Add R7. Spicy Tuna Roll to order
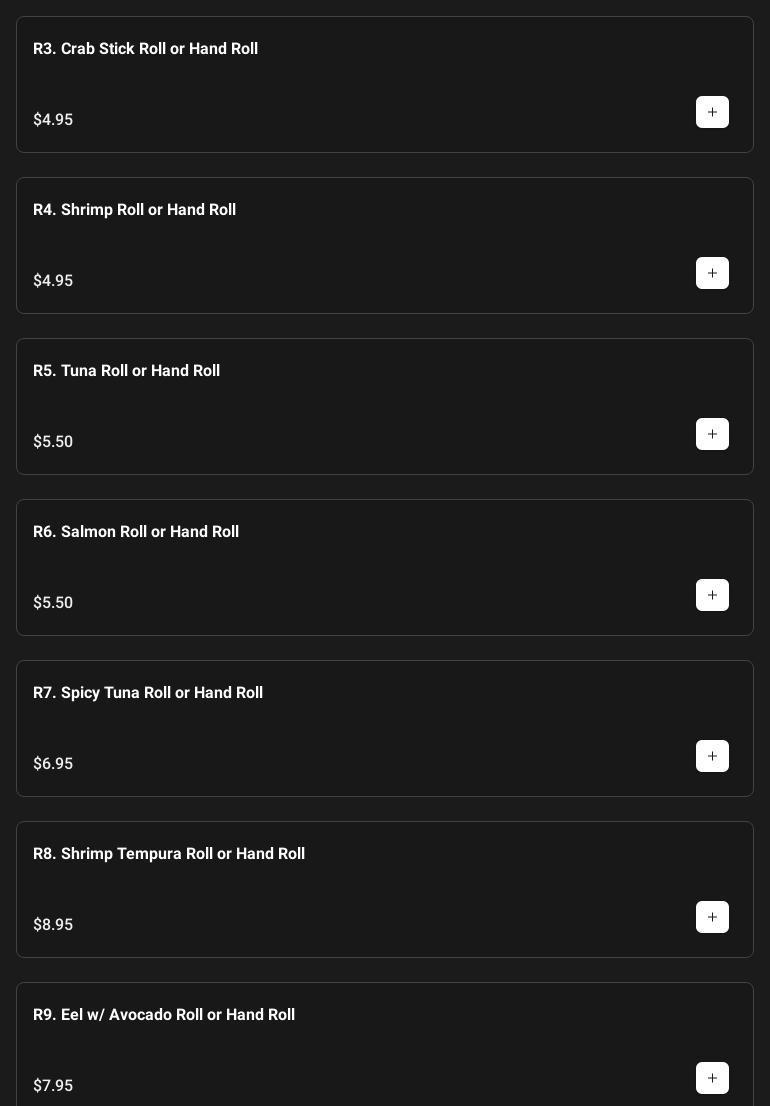770x1106 pixels. pyautogui.click(x=712, y=756)
